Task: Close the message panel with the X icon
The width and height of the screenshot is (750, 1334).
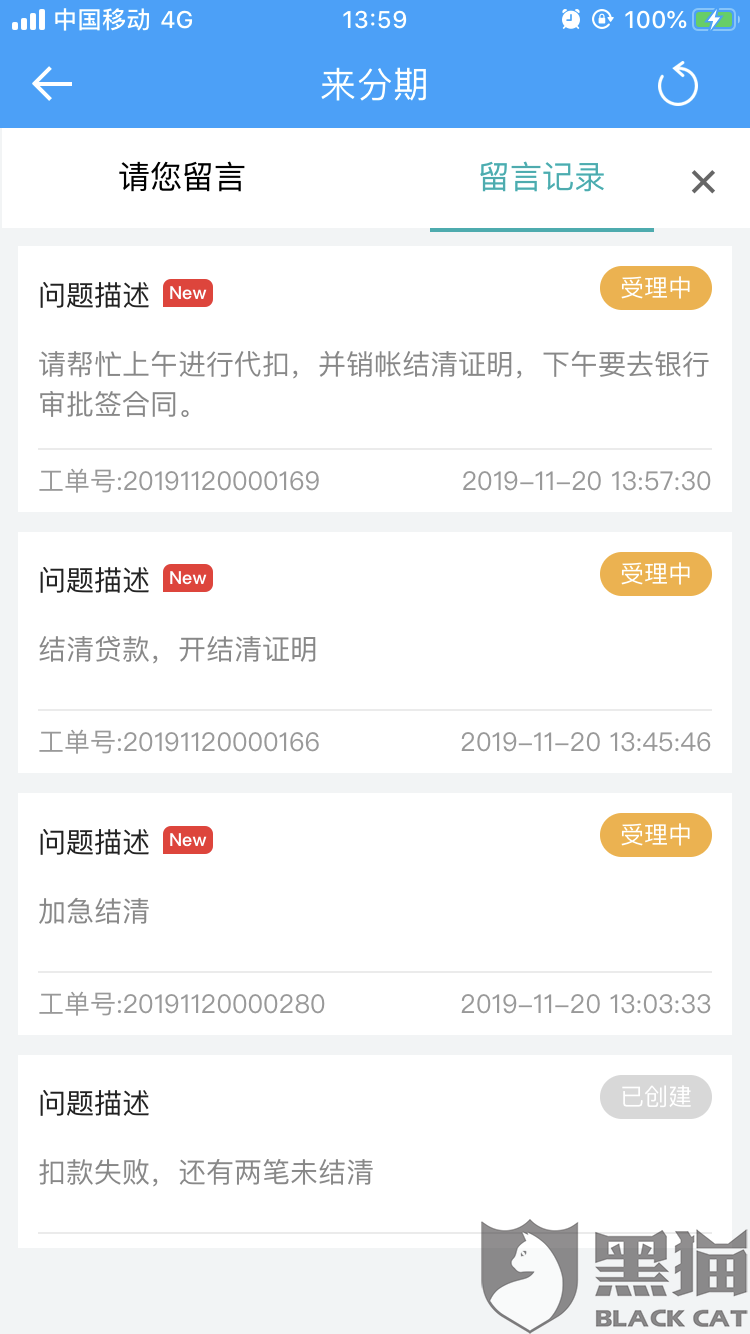Action: tap(703, 181)
